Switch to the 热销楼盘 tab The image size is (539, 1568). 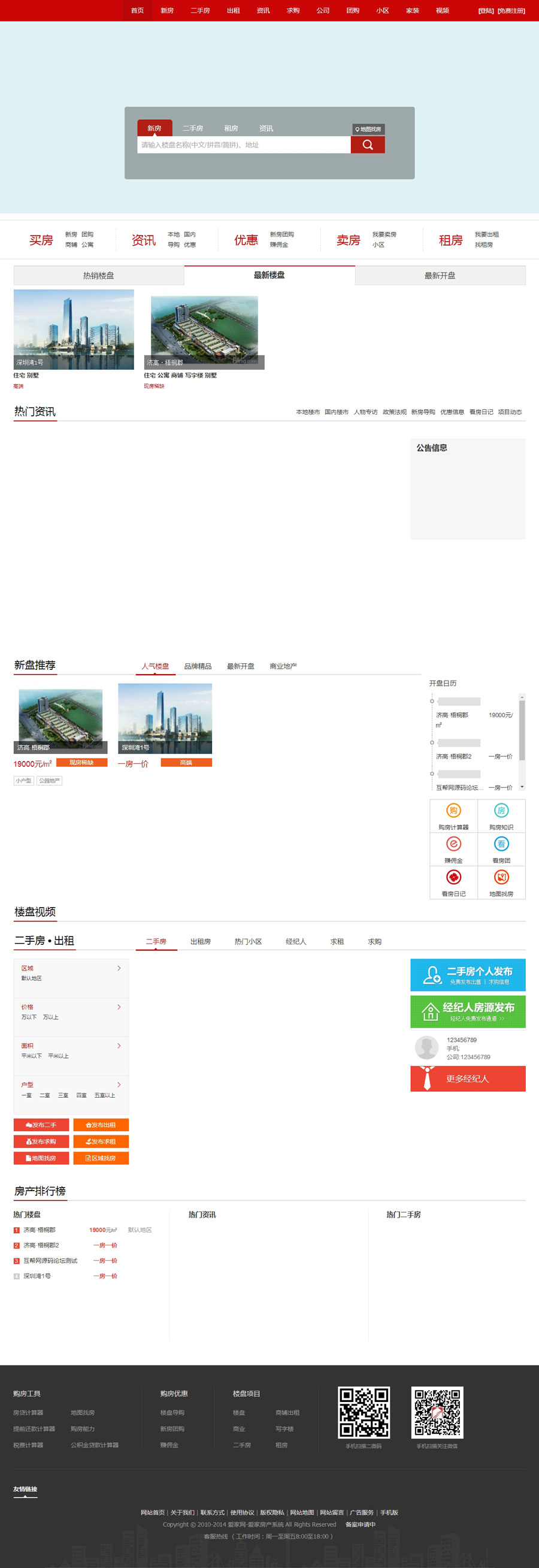99,276
